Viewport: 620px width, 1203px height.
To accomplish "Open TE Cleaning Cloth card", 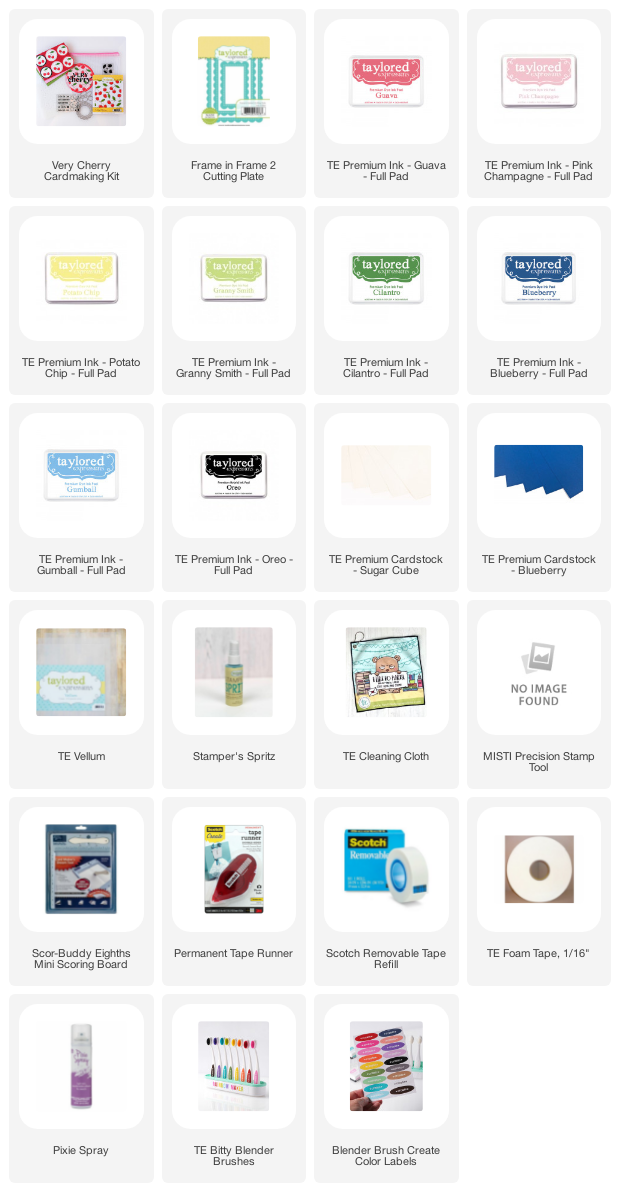I will point(386,694).
